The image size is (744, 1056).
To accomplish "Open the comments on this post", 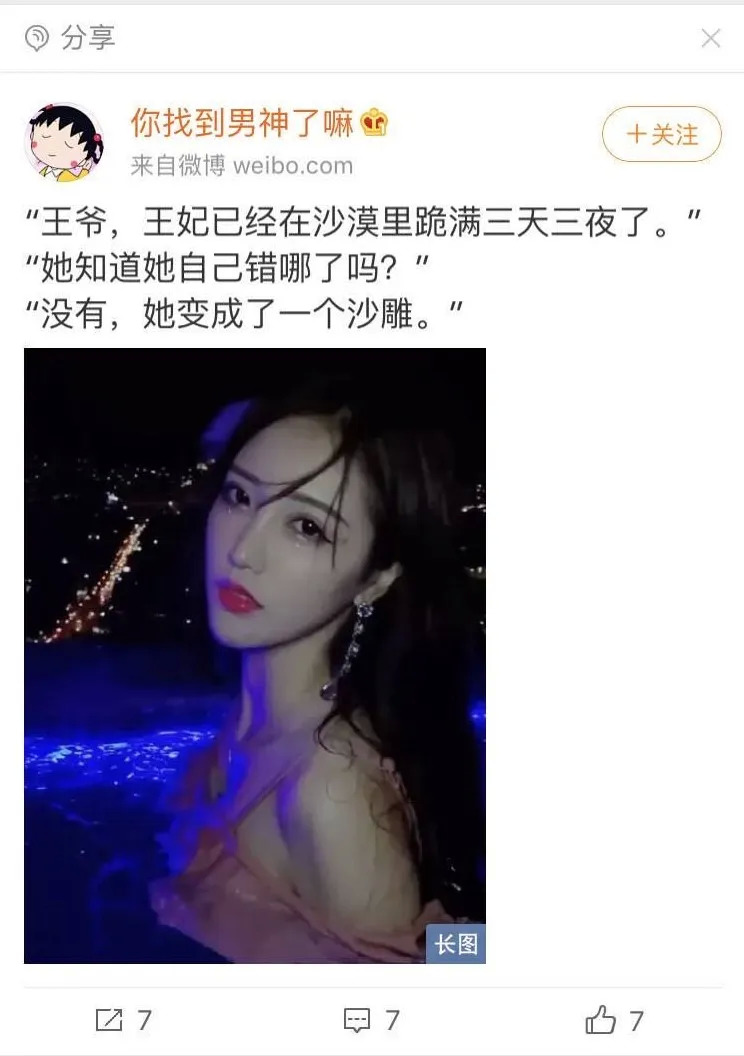I will (x=371, y=1020).
